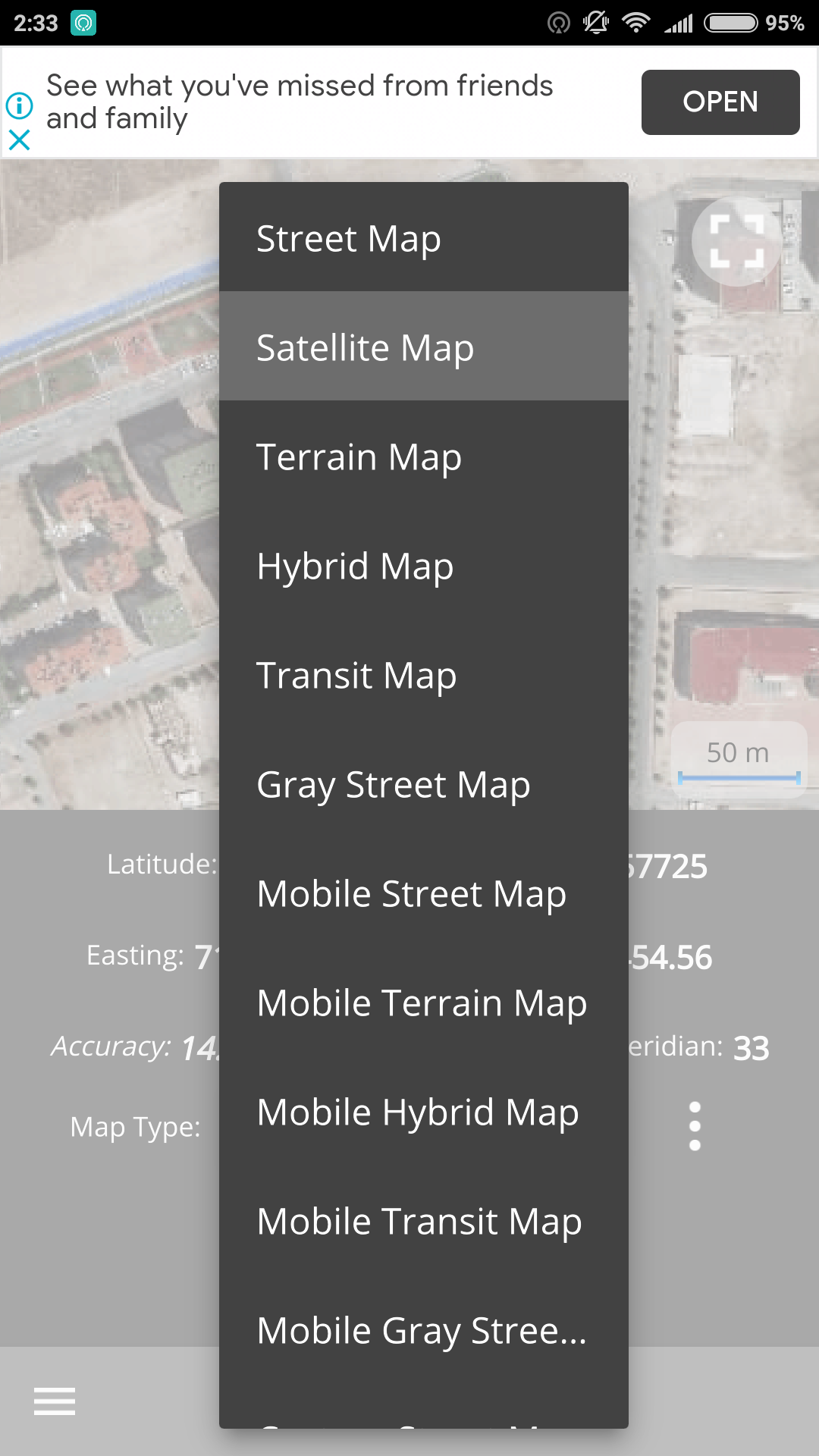The image size is (819, 1456).
Task: Select Transit Map
Action: point(423,675)
